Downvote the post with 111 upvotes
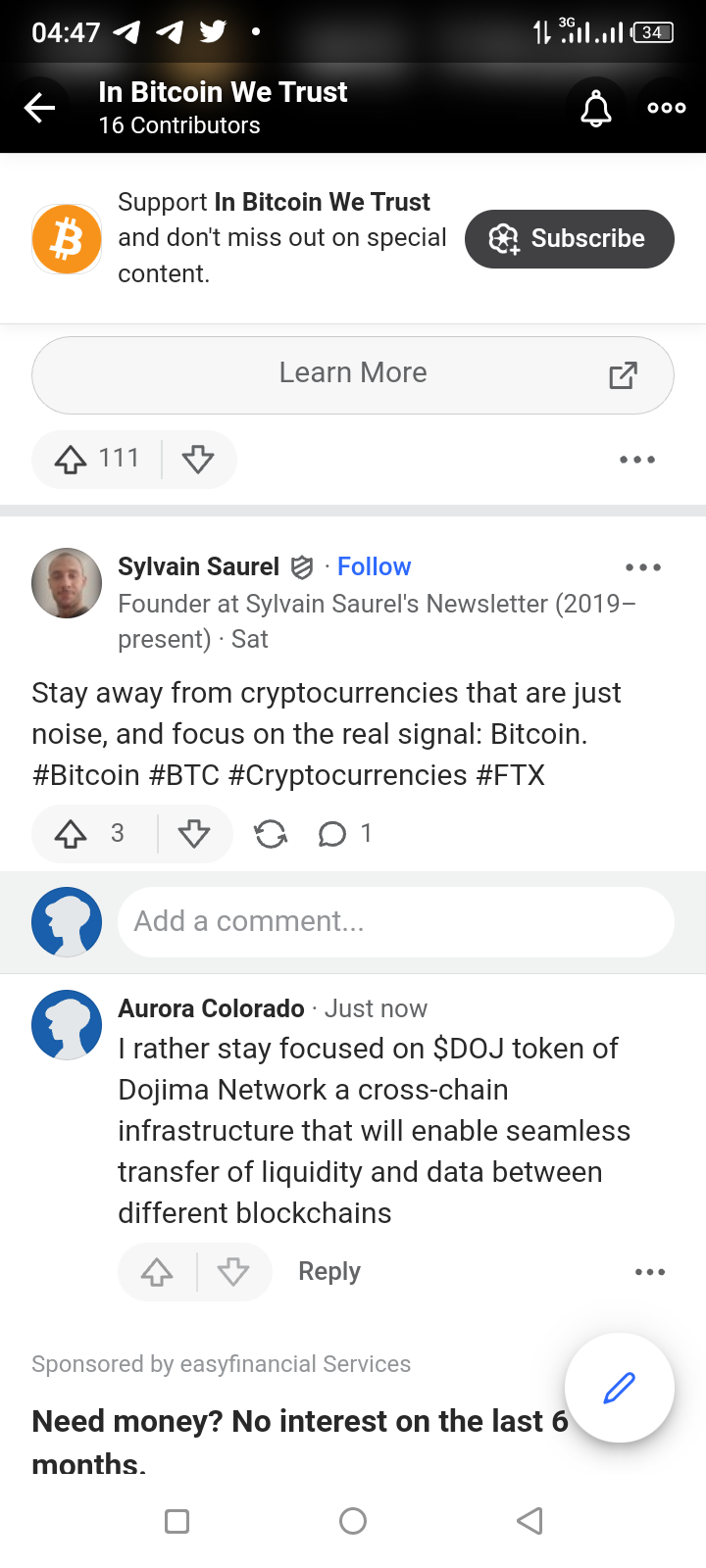 point(198,459)
